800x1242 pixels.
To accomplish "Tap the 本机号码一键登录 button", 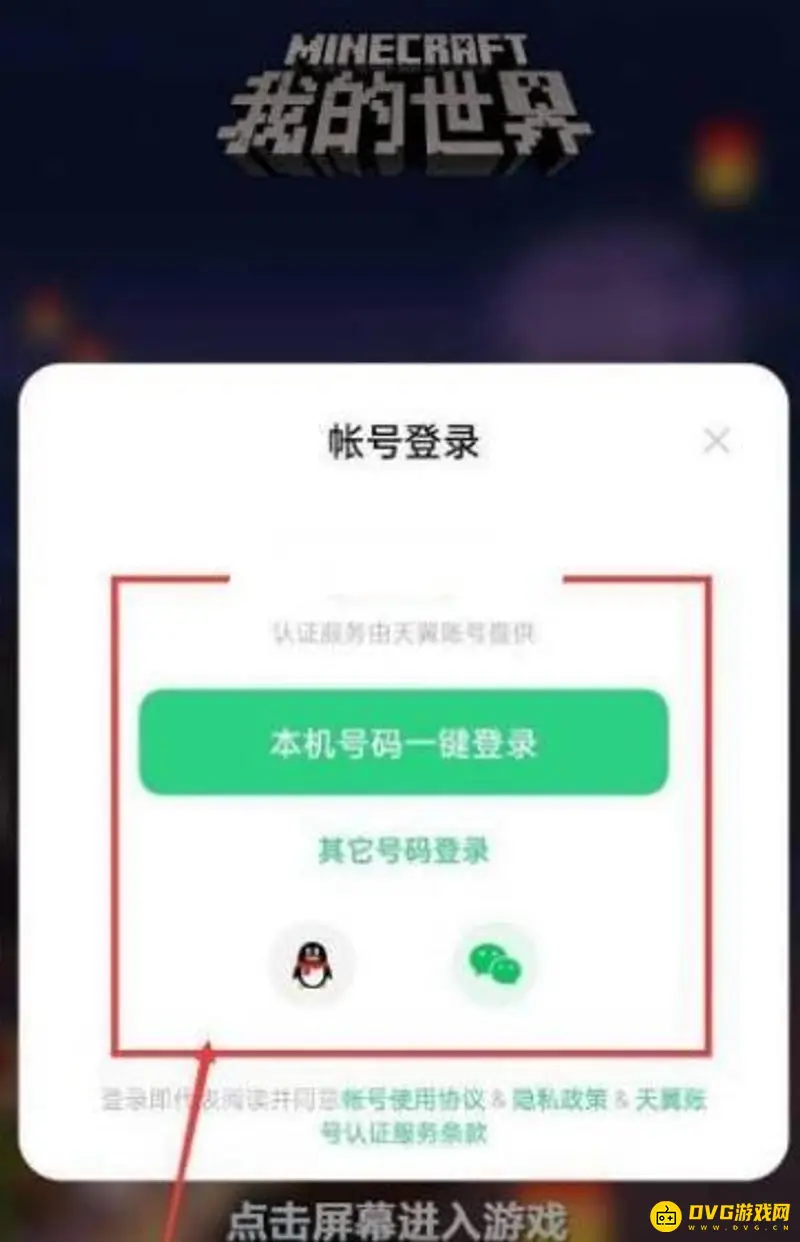I will point(403,743).
